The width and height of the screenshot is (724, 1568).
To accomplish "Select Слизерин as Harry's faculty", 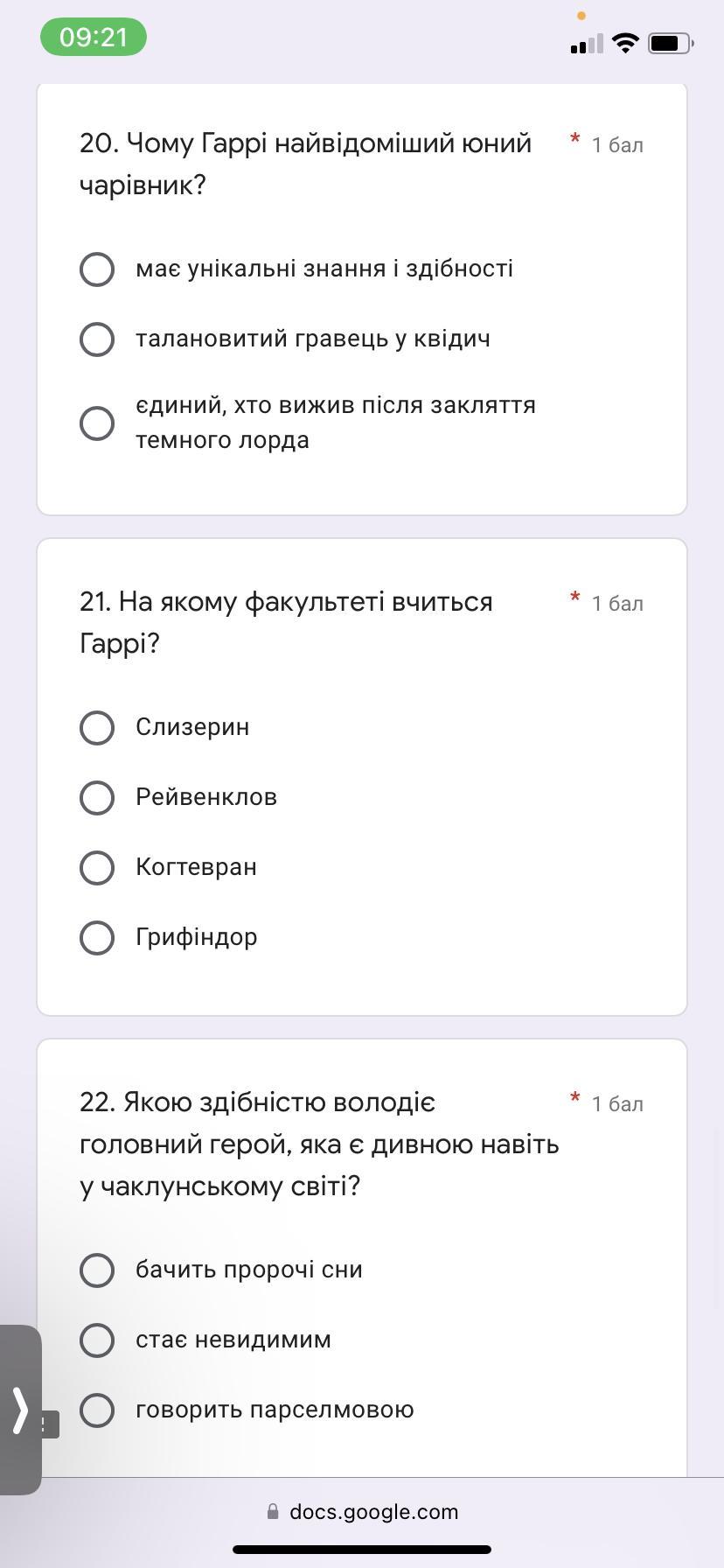I will (97, 728).
